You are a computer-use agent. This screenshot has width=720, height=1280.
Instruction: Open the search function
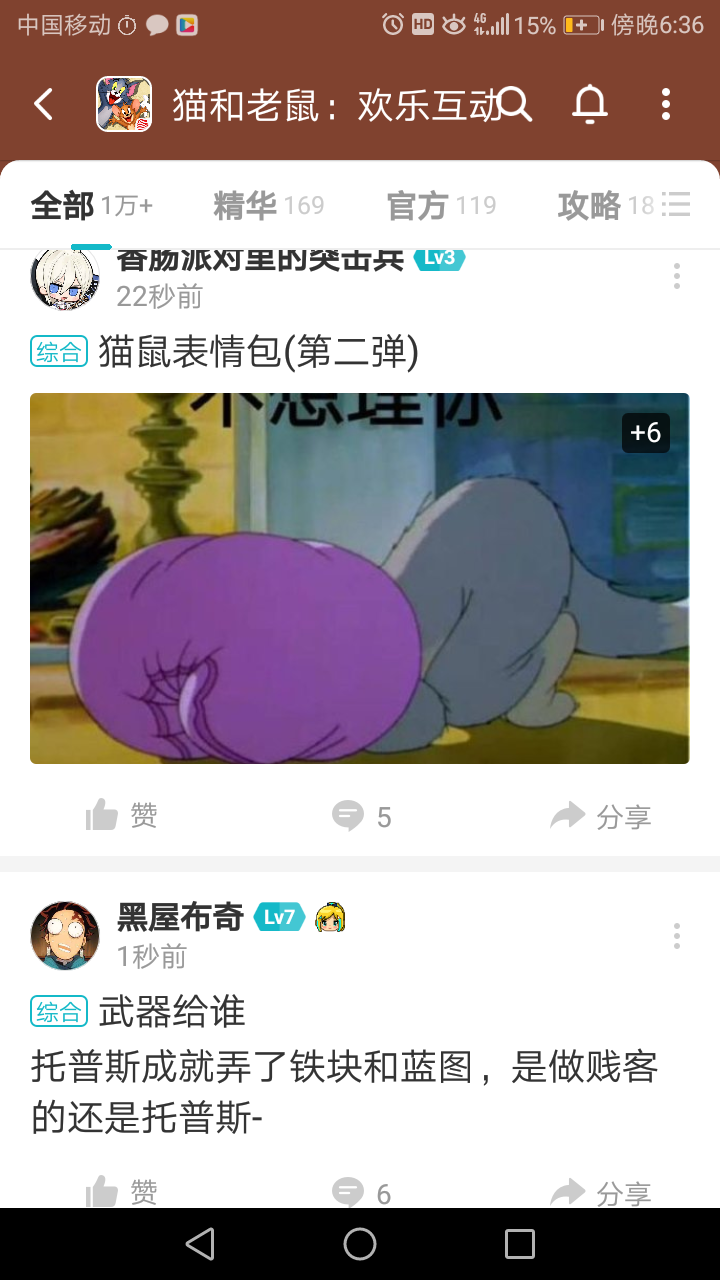point(516,103)
